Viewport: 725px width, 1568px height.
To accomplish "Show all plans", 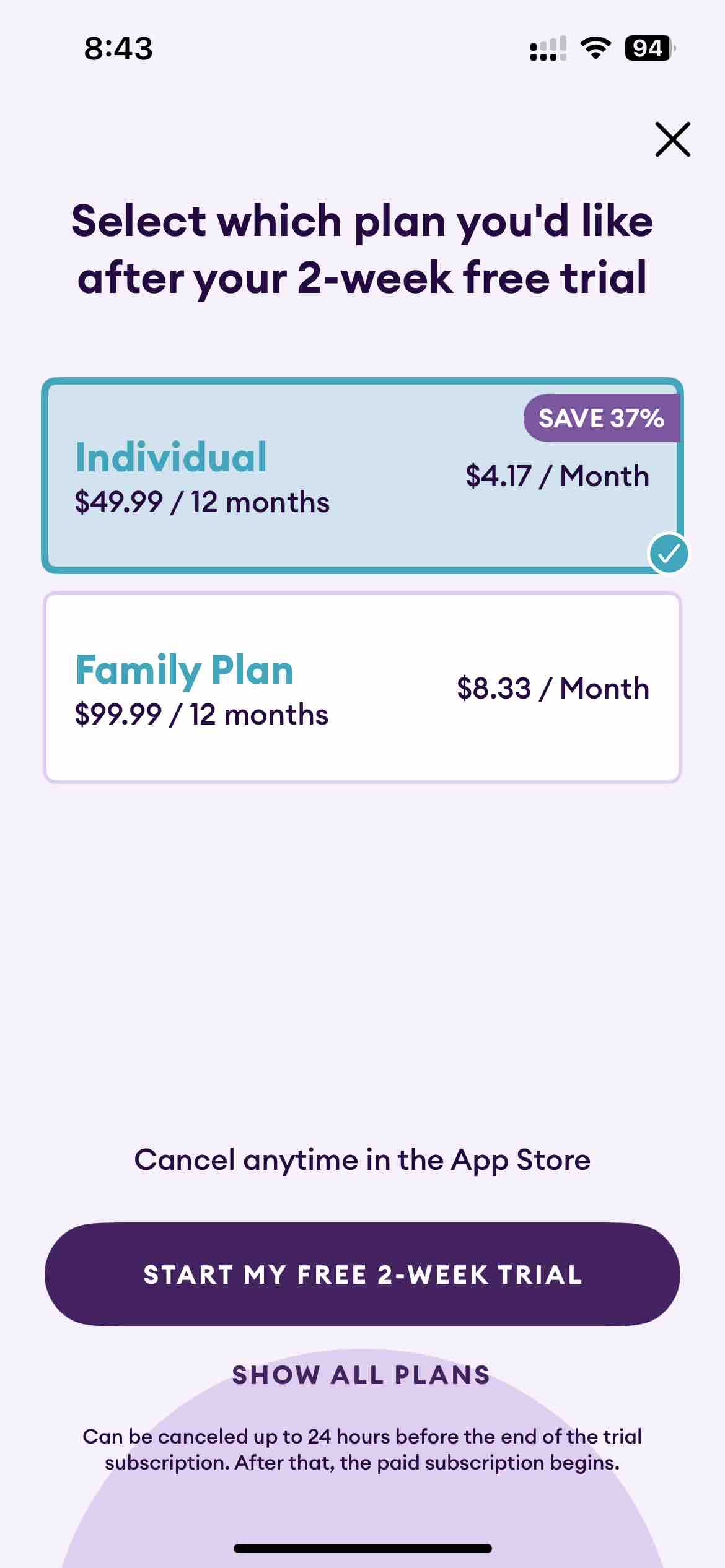I will coord(361,1375).
